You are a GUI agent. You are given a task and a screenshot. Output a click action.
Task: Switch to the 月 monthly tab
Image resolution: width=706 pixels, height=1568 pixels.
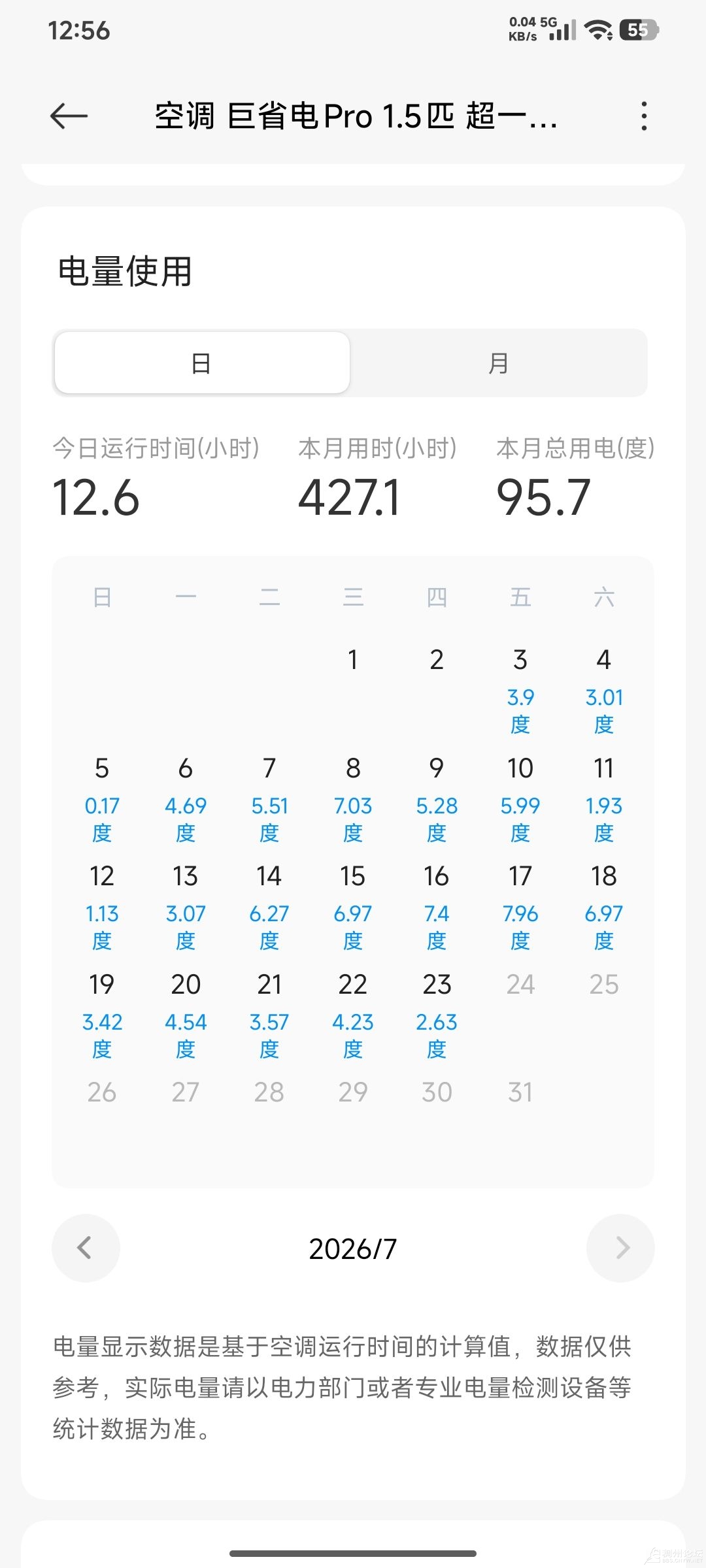point(499,363)
